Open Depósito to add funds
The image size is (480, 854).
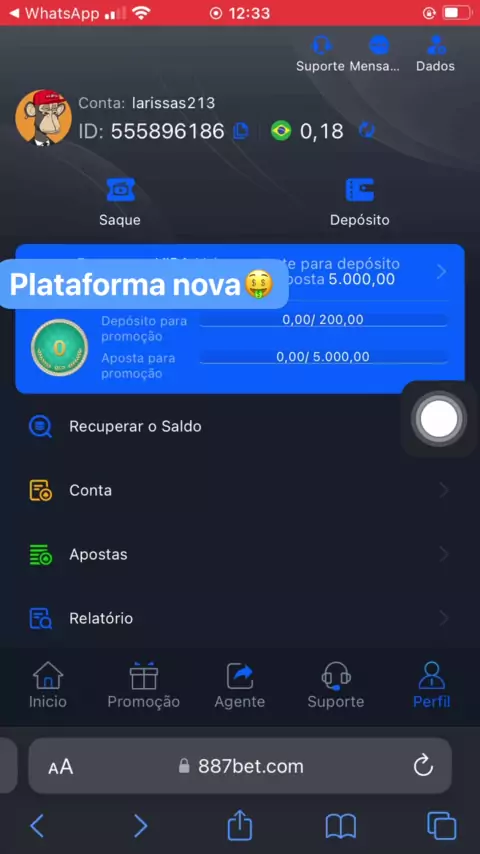tap(360, 202)
